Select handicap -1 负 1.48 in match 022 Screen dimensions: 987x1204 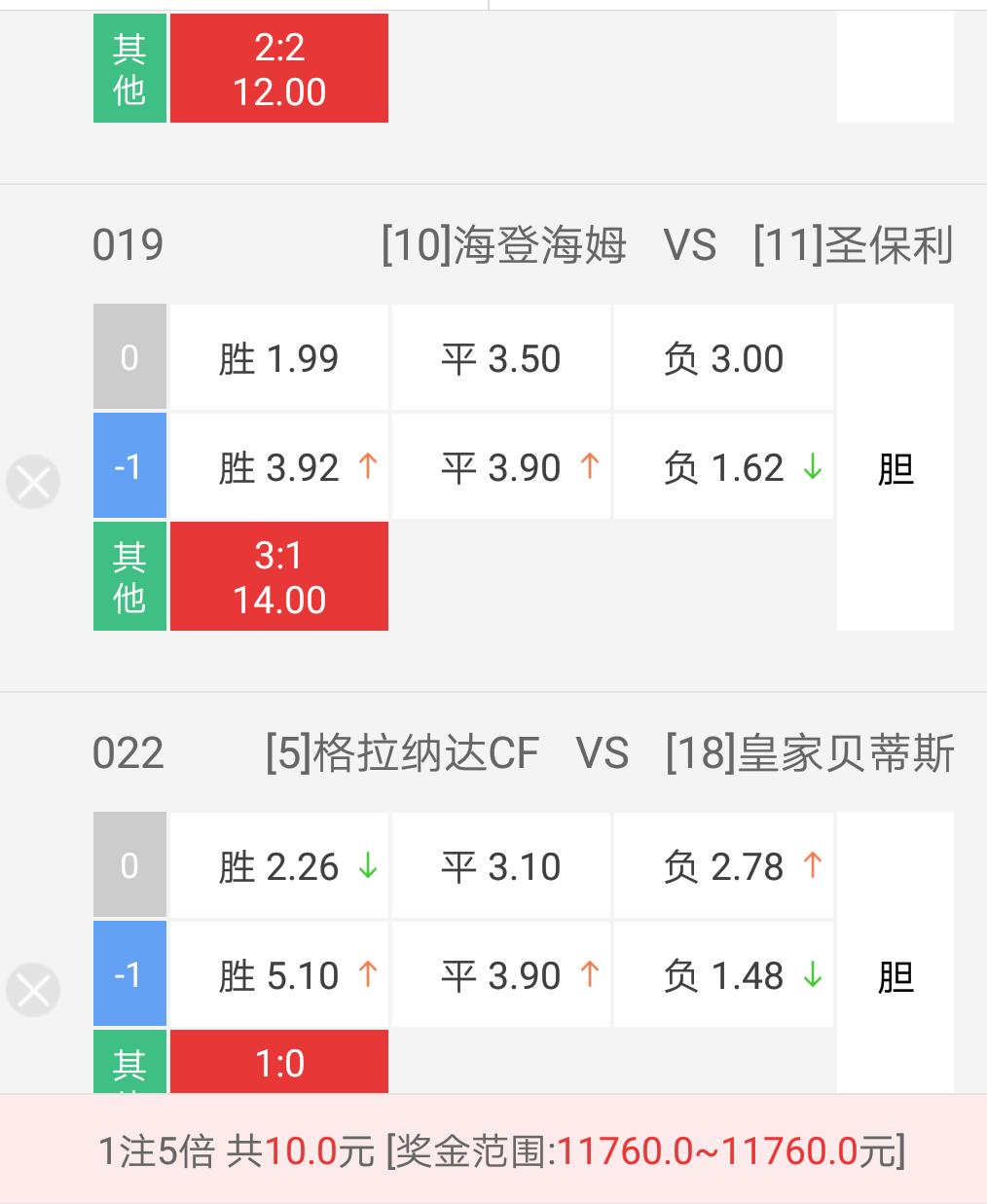[x=723, y=976]
